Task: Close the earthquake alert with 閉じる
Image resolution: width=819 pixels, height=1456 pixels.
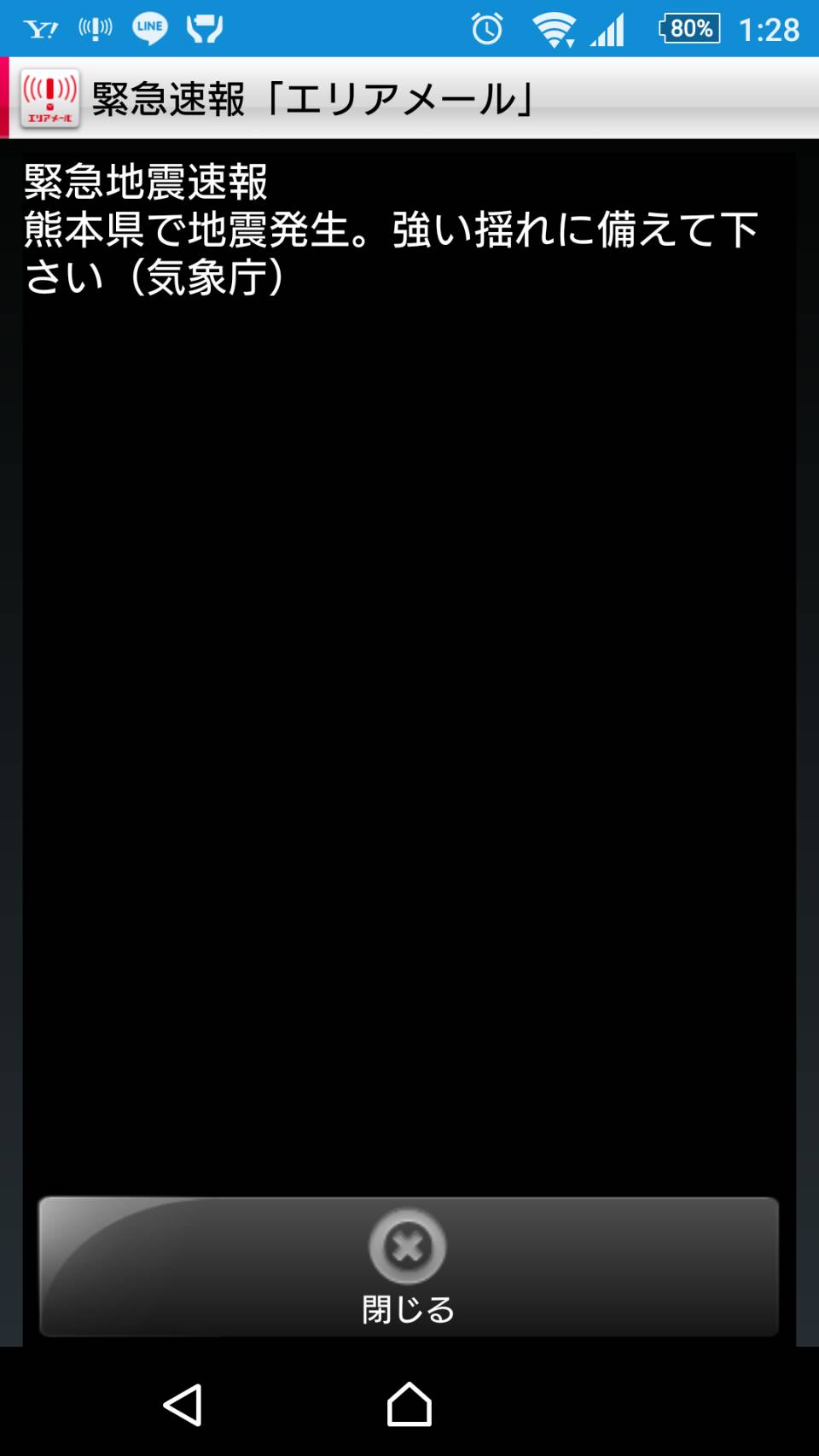Action: click(x=409, y=1267)
